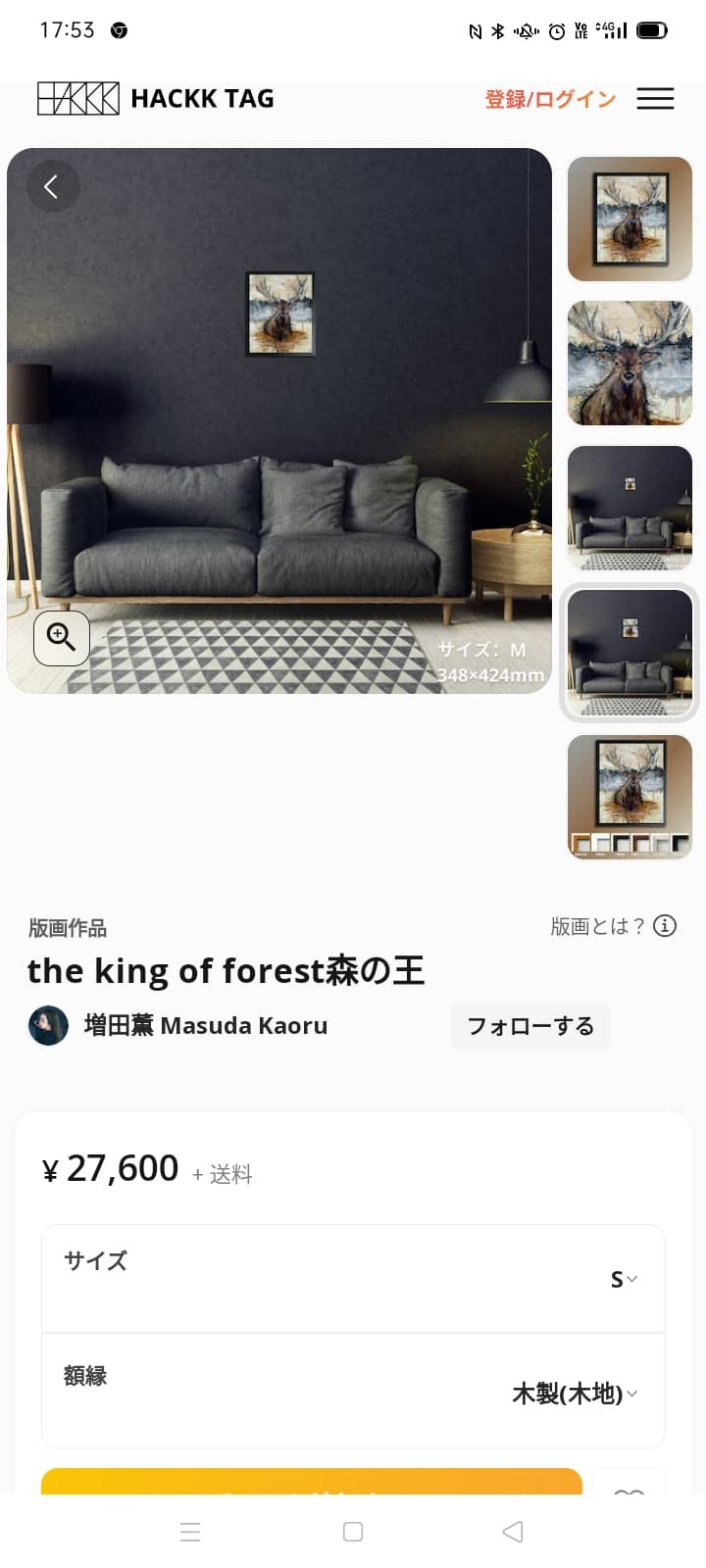Viewport: 706px width, 1568px height.
Task: Zoom in with the magnifier icon on the artwork
Action: coord(62,638)
